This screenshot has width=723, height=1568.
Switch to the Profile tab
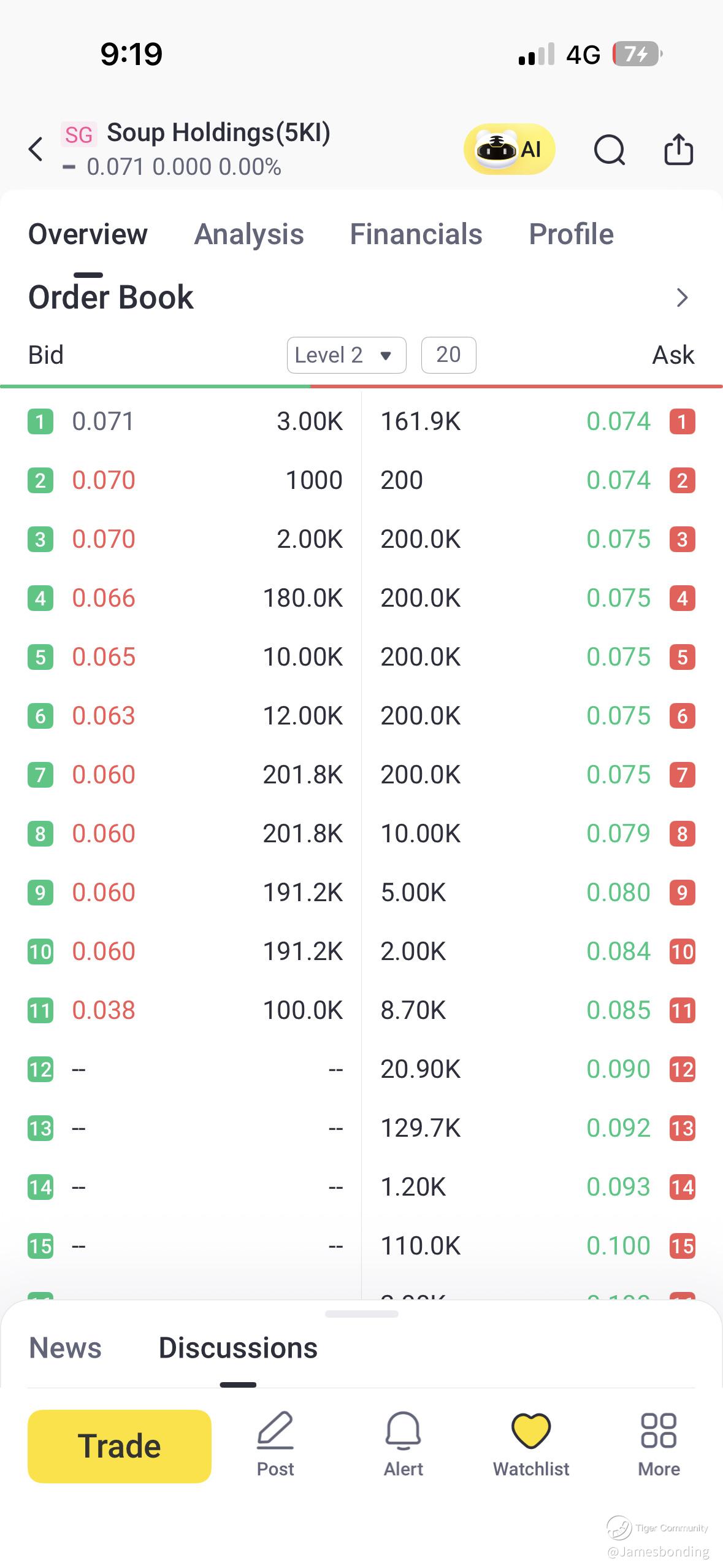[571, 234]
